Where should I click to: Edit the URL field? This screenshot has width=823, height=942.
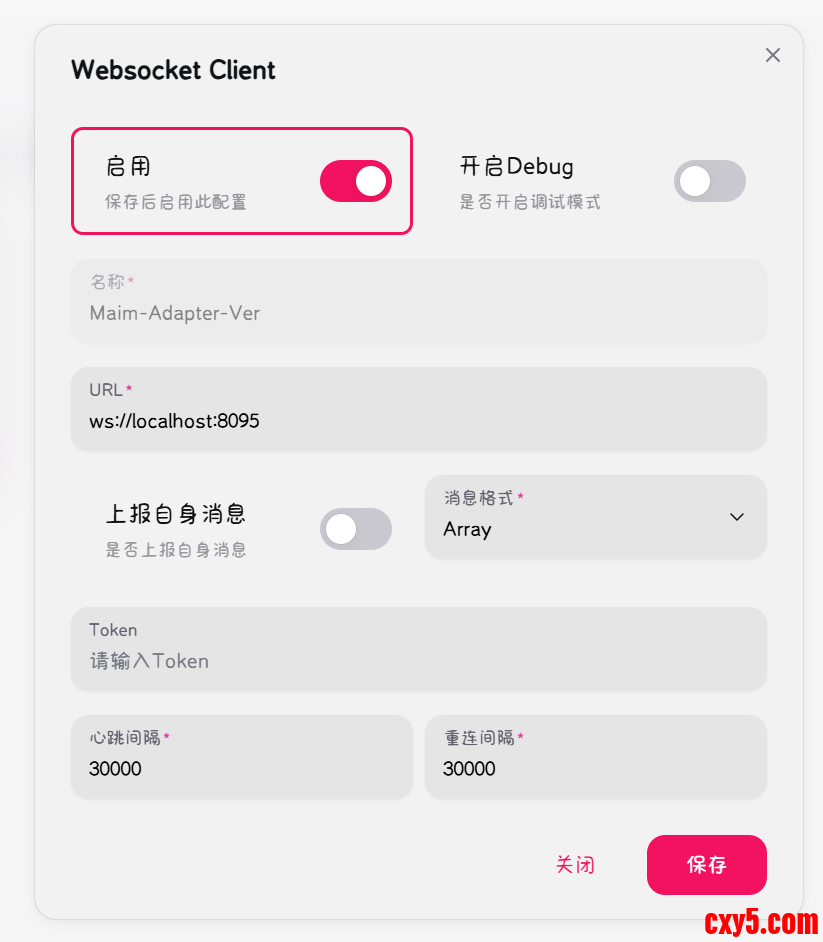418,420
